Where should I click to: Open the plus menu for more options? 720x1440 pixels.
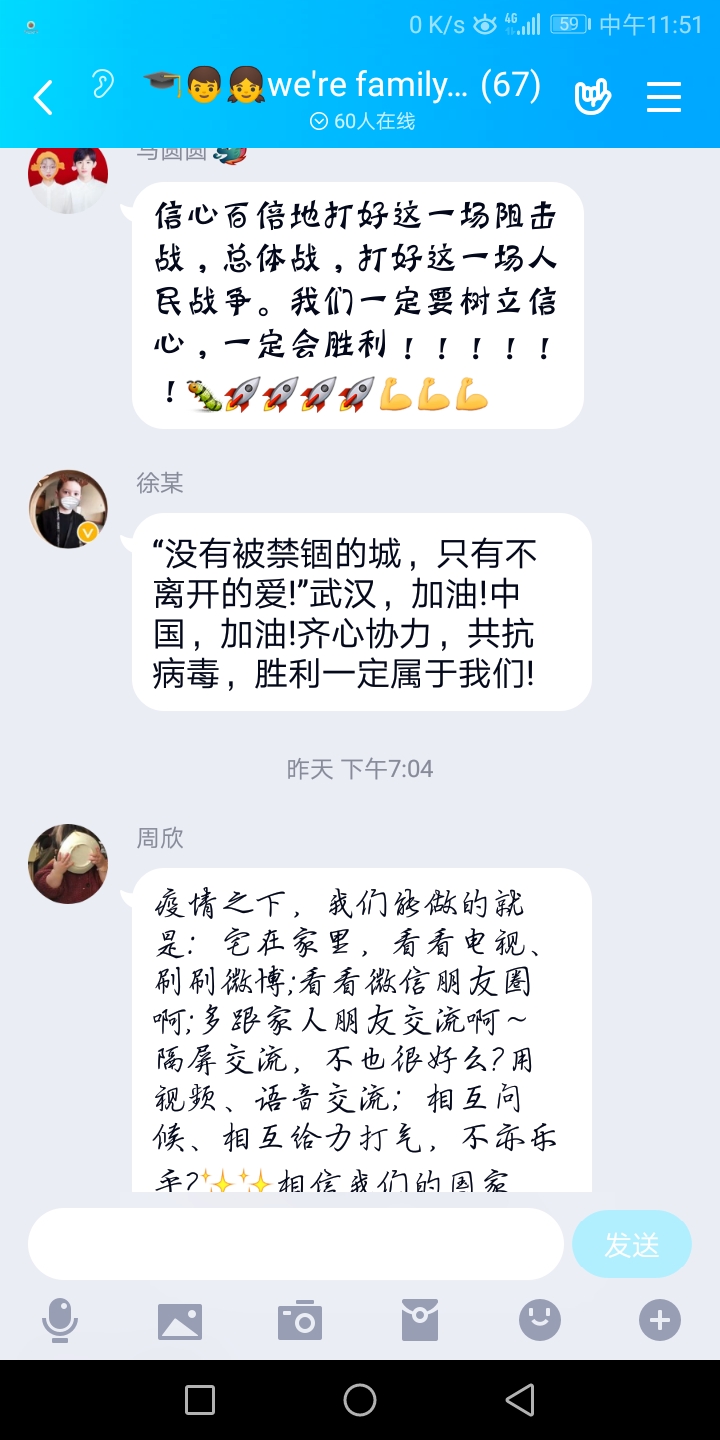659,1321
